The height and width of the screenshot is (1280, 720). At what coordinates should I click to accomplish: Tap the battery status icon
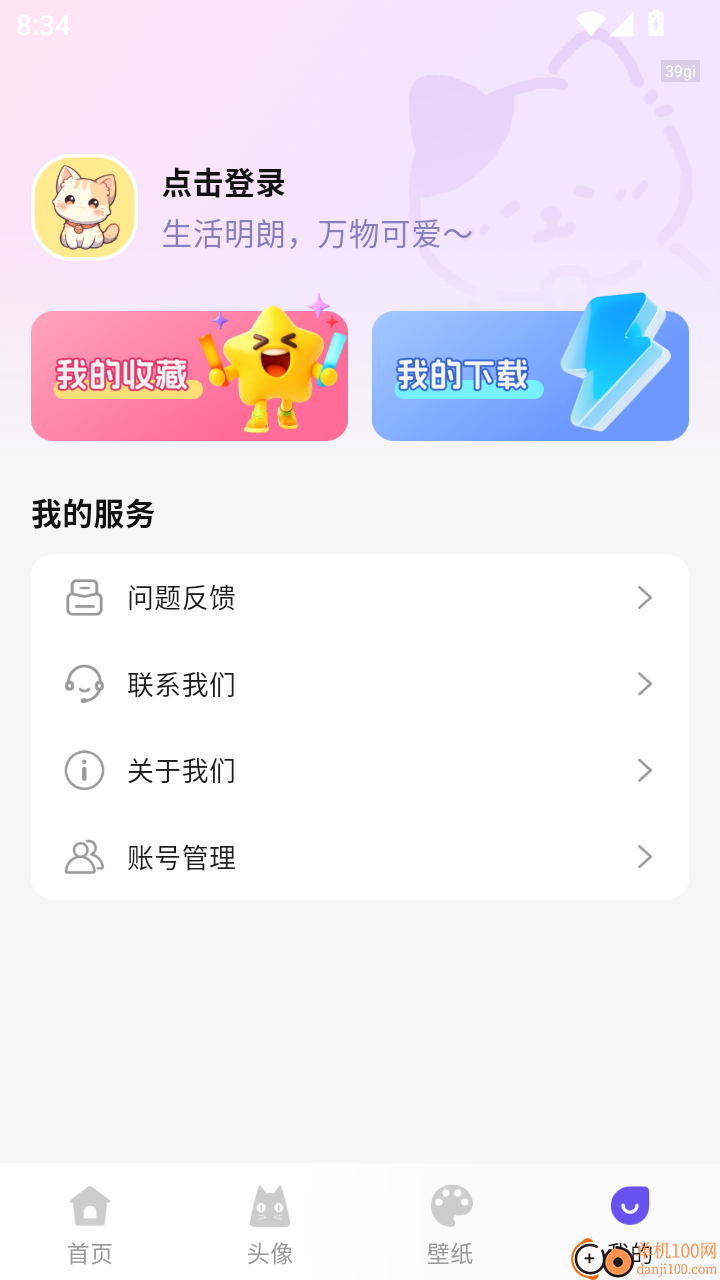point(657,22)
